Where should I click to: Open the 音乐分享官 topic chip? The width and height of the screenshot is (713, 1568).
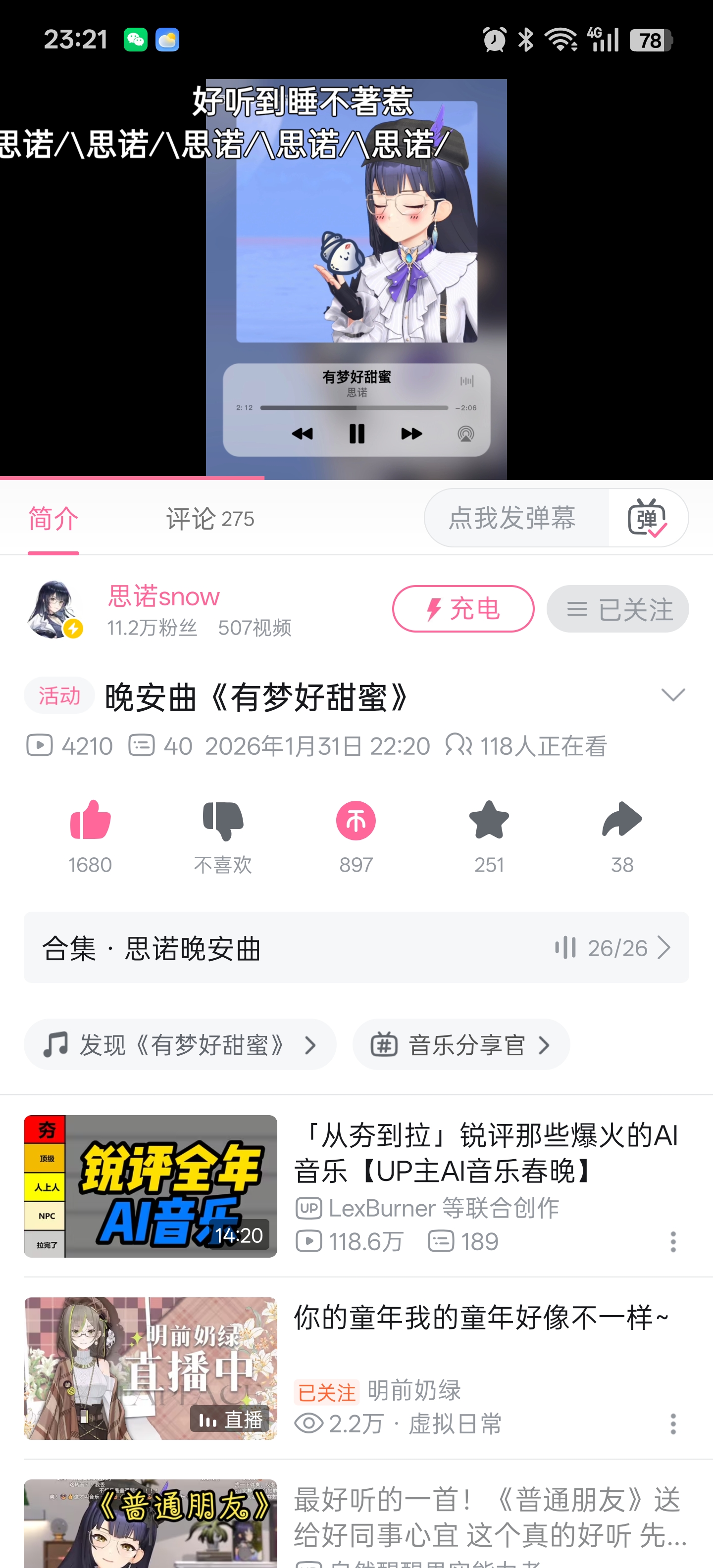click(x=461, y=1044)
